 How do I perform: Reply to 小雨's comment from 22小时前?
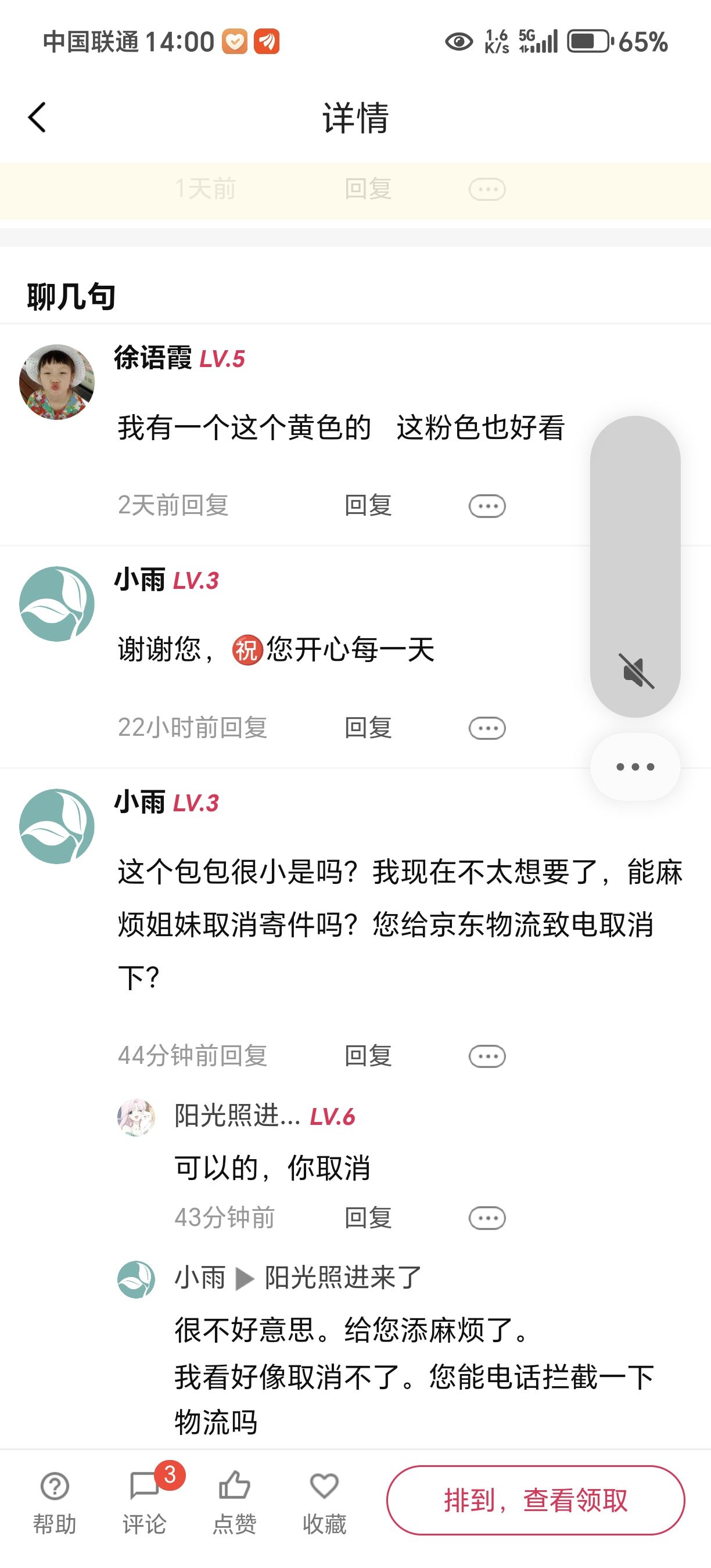pos(368,728)
